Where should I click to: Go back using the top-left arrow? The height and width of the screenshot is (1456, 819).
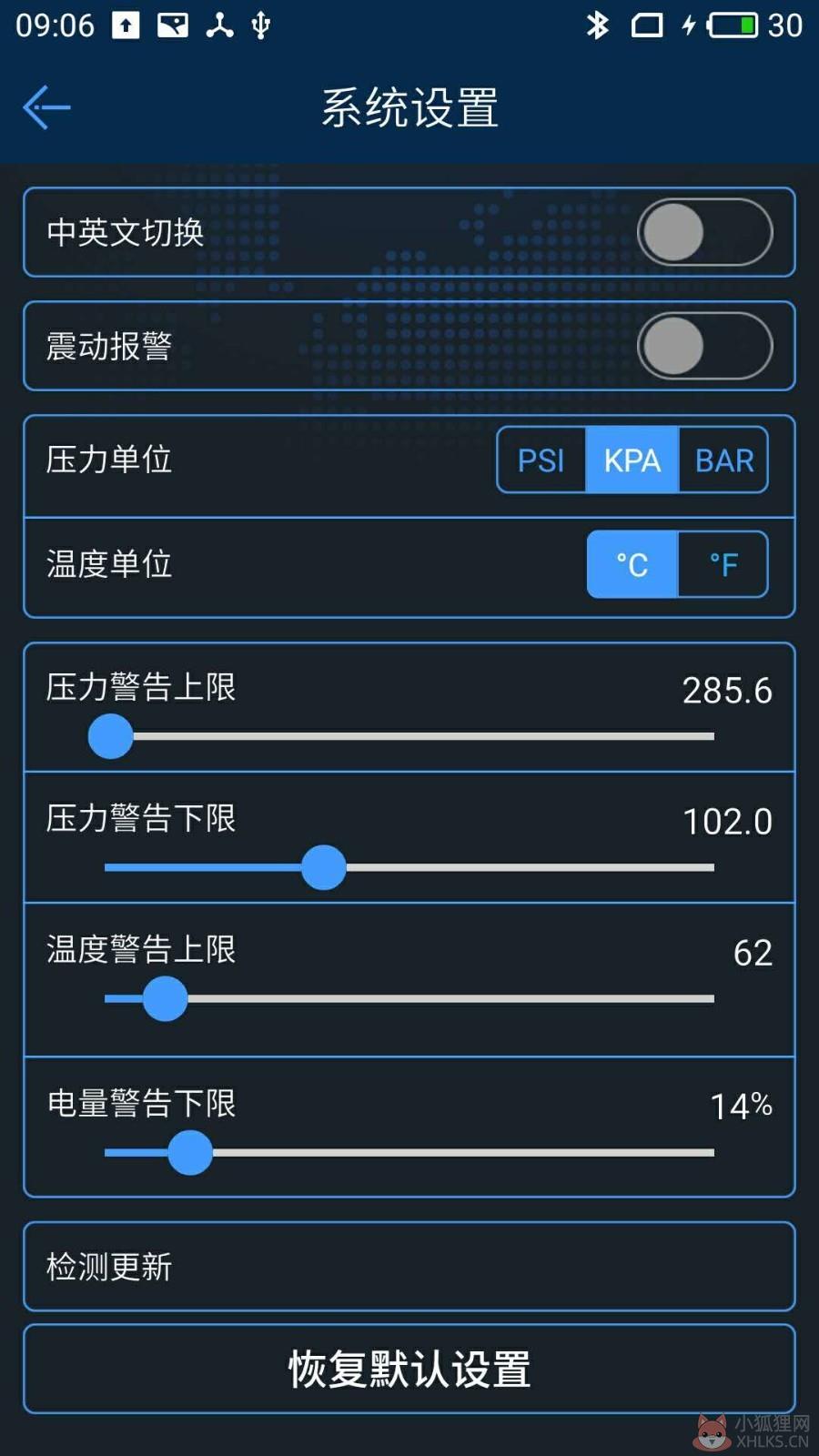46,107
